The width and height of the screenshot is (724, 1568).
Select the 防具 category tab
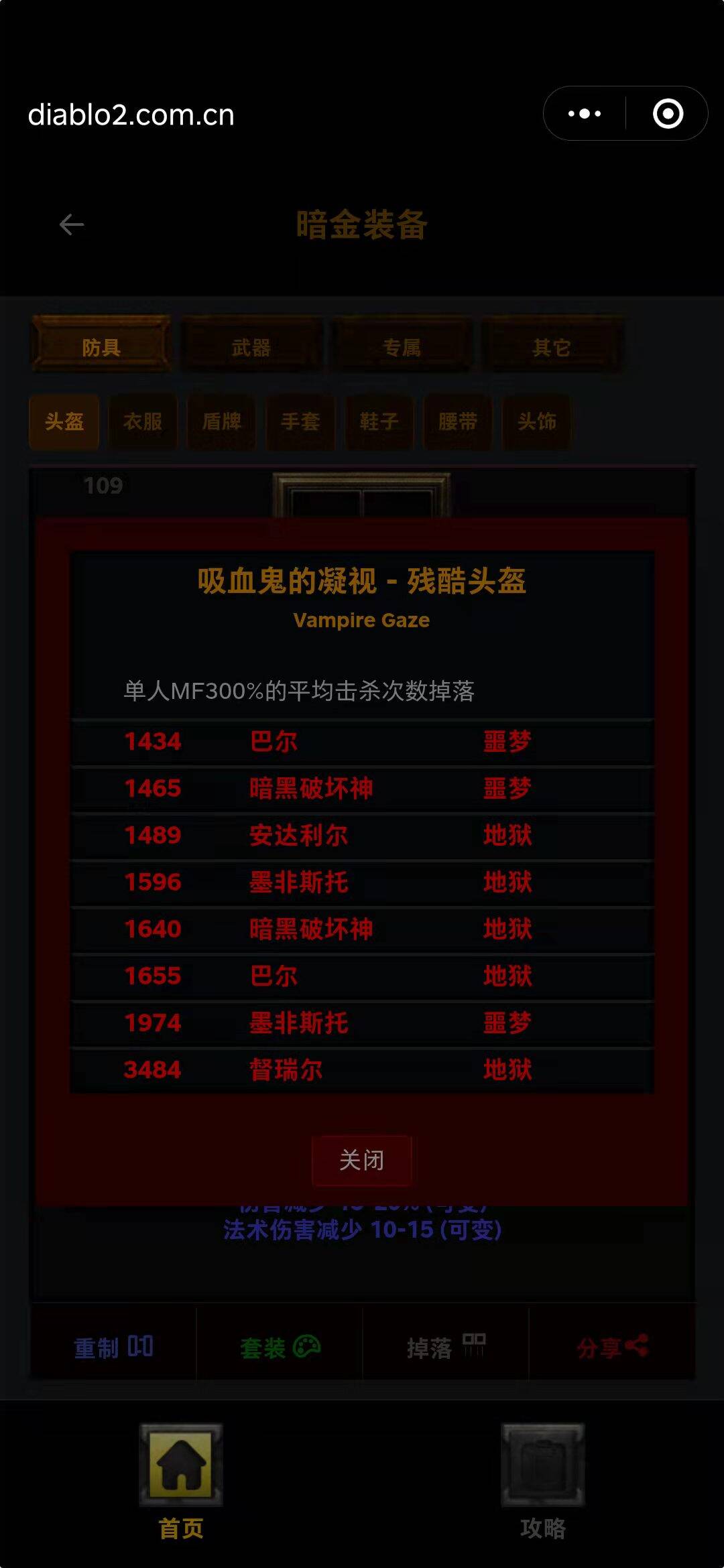pyautogui.click(x=101, y=347)
